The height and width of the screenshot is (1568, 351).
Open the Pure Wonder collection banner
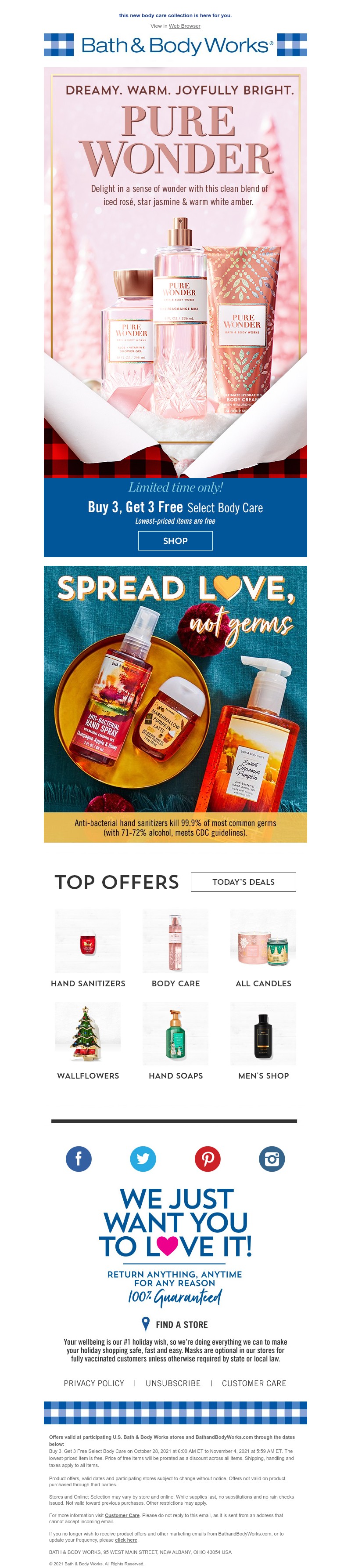click(x=175, y=274)
